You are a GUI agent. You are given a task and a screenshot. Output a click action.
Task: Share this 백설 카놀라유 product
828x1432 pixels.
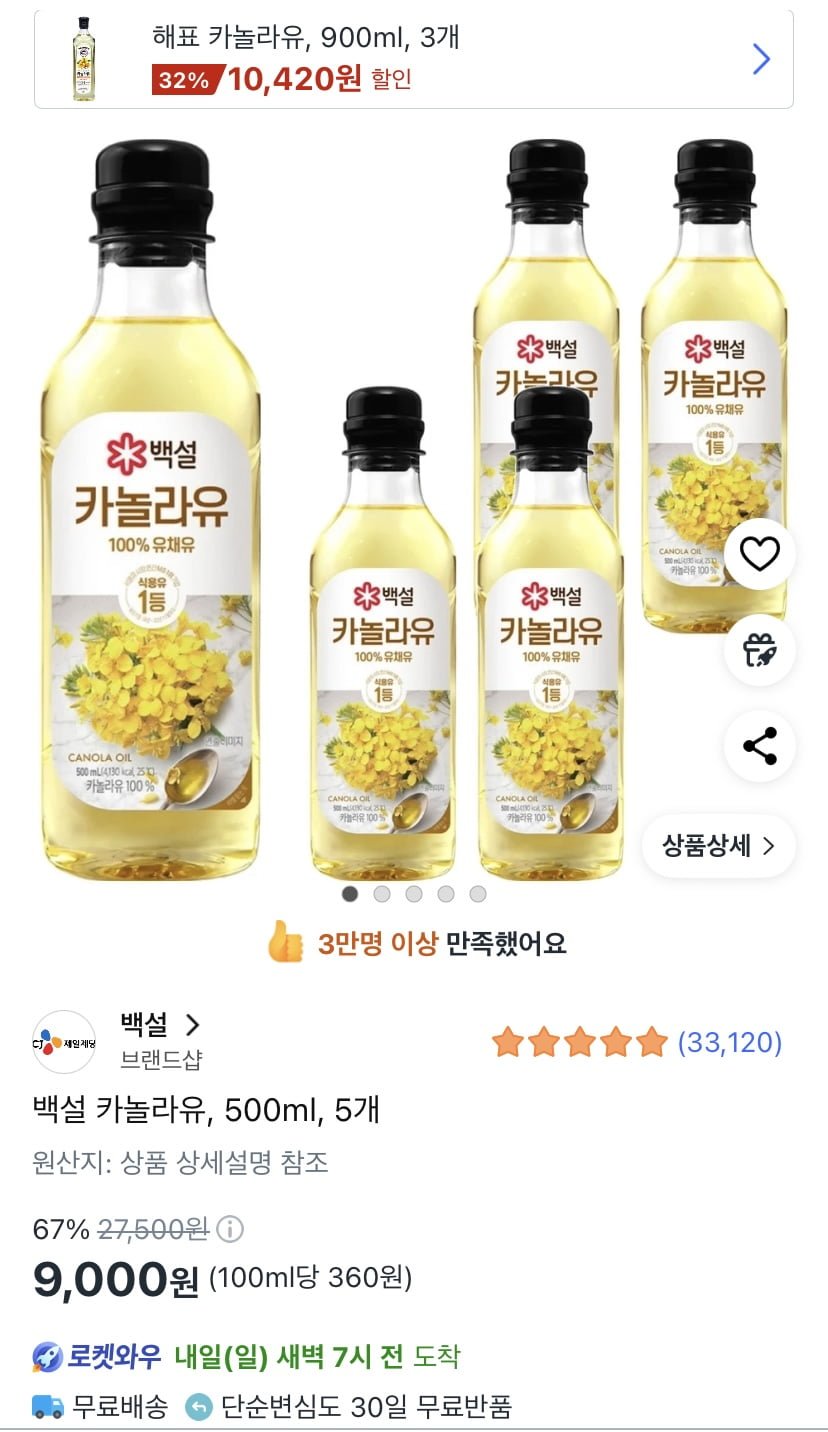pos(760,746)
